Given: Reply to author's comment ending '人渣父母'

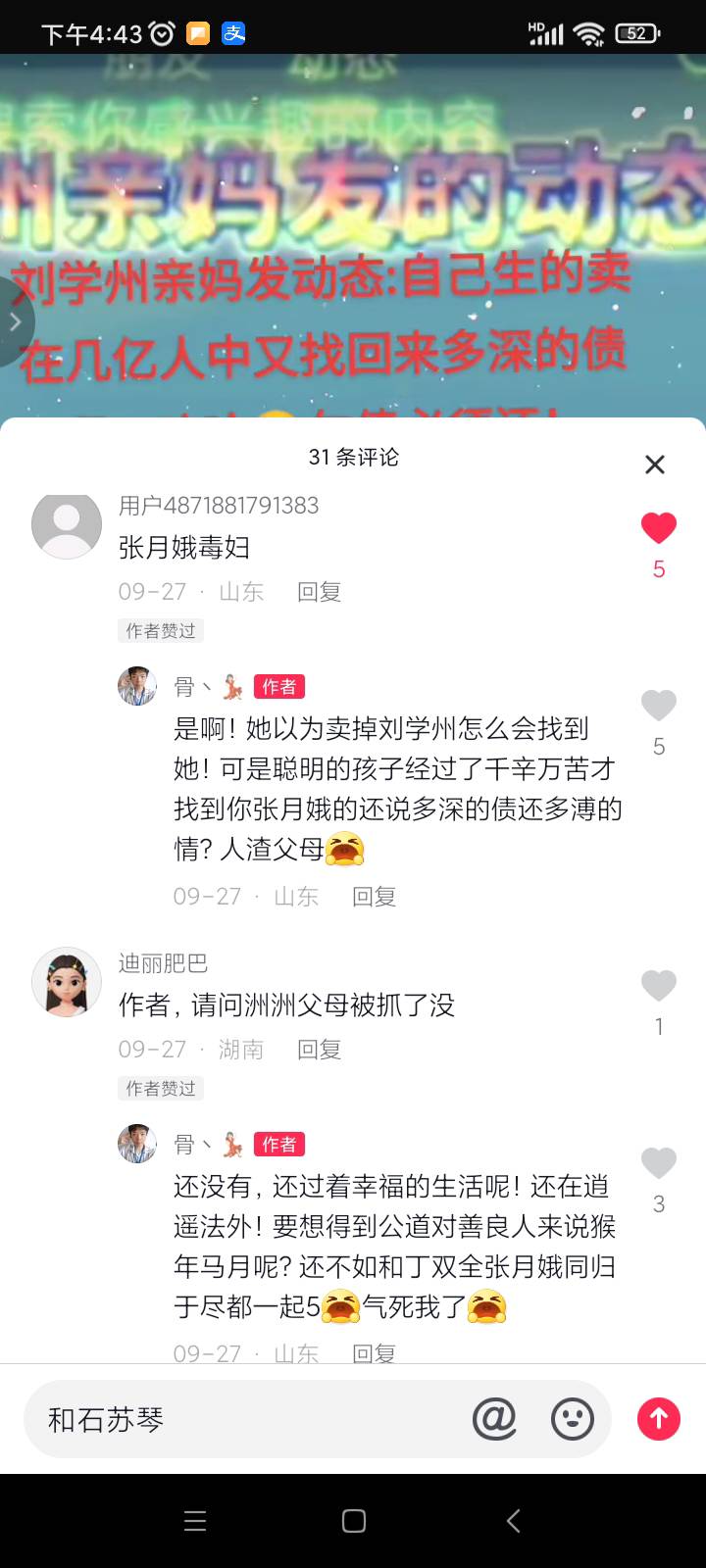Looking at the screenshot, I should pyautogui.click(x=374, y=897).
